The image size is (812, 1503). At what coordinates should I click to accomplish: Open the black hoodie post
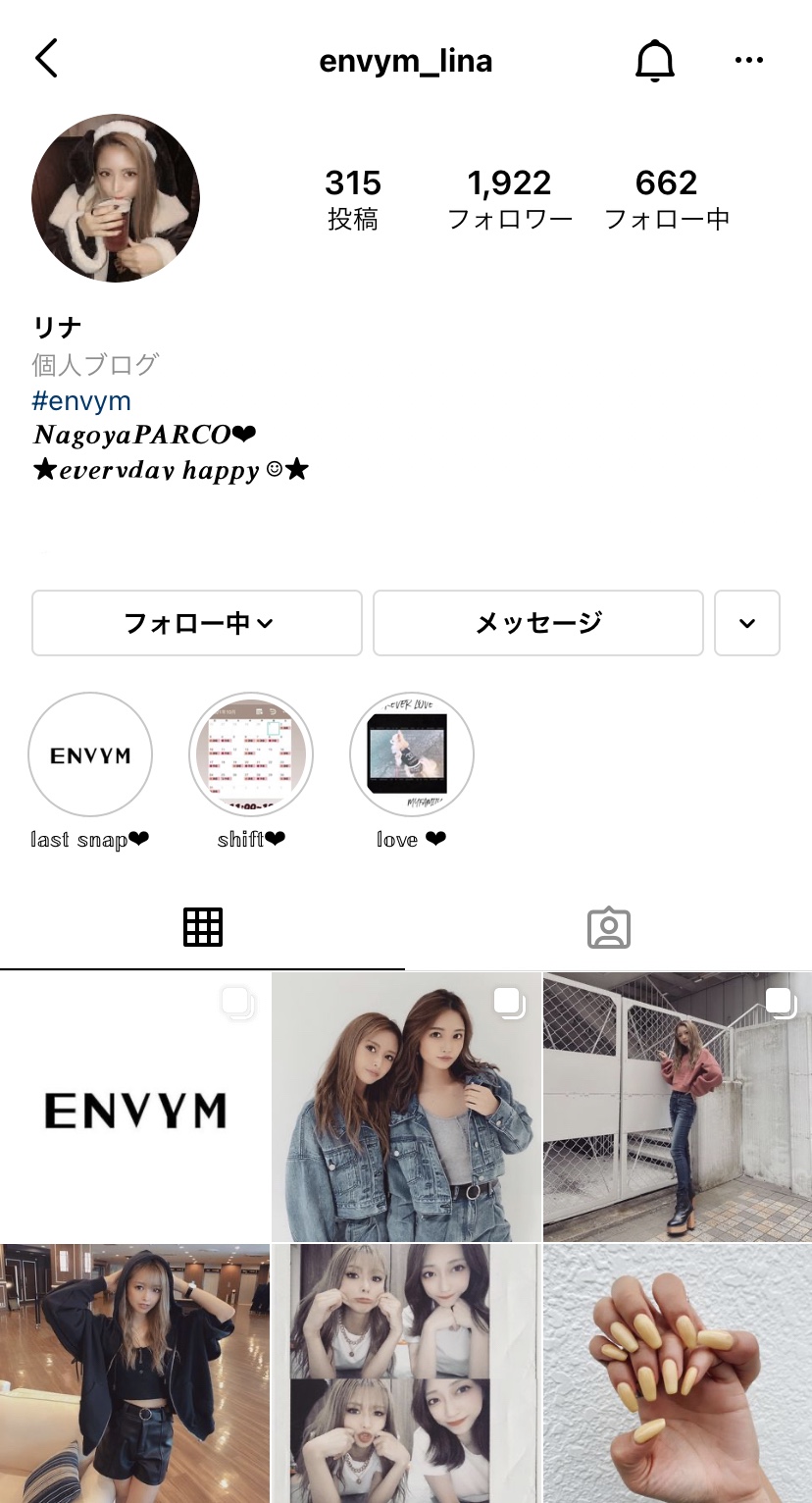point(134,1373)
